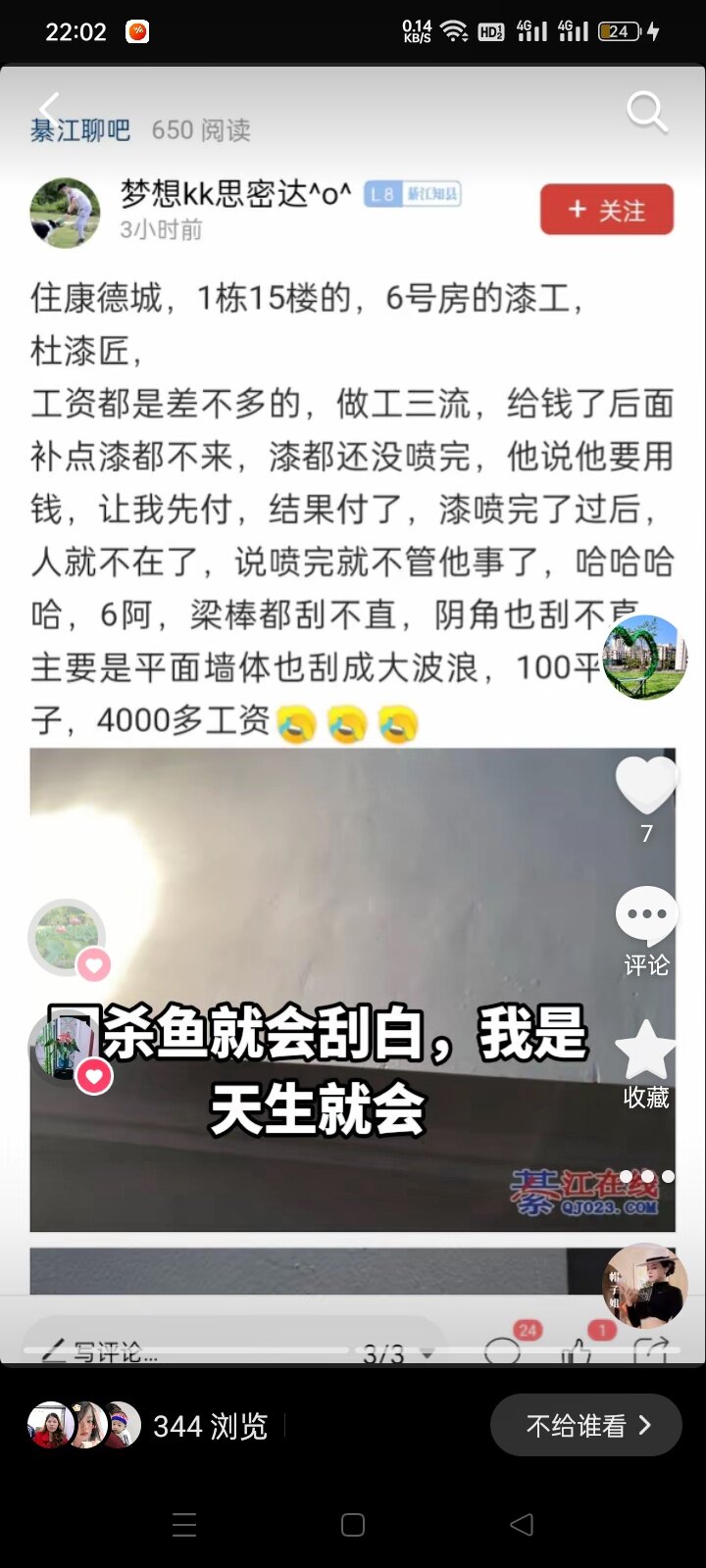The image size is (706, 1568).
Task: Go back using the top-left arrow
Action: (x=49, y=107)
